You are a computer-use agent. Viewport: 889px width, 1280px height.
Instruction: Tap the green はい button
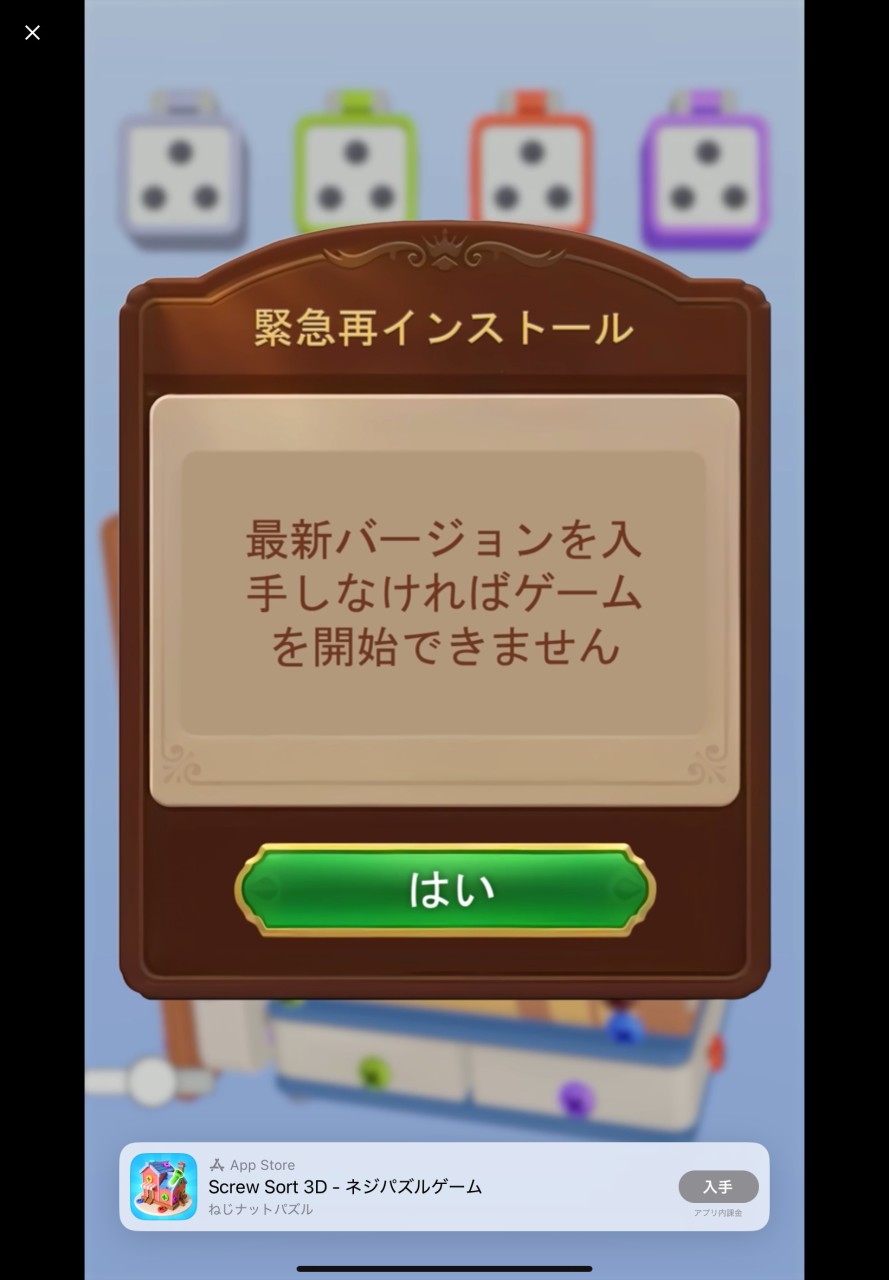(x=445, y=889)
